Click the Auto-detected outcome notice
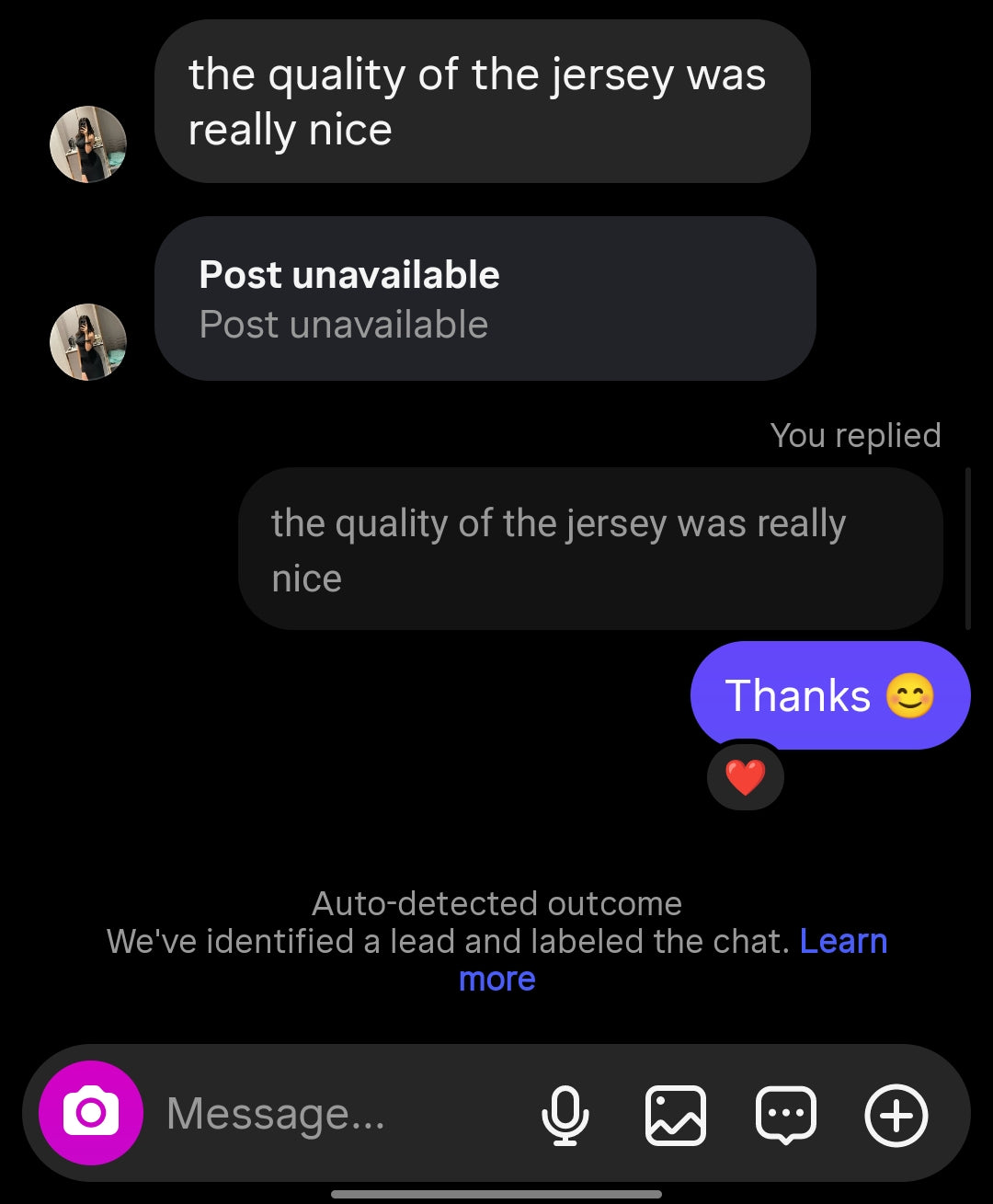Screen dimensions: 993x1204 [x=496, y=903]
